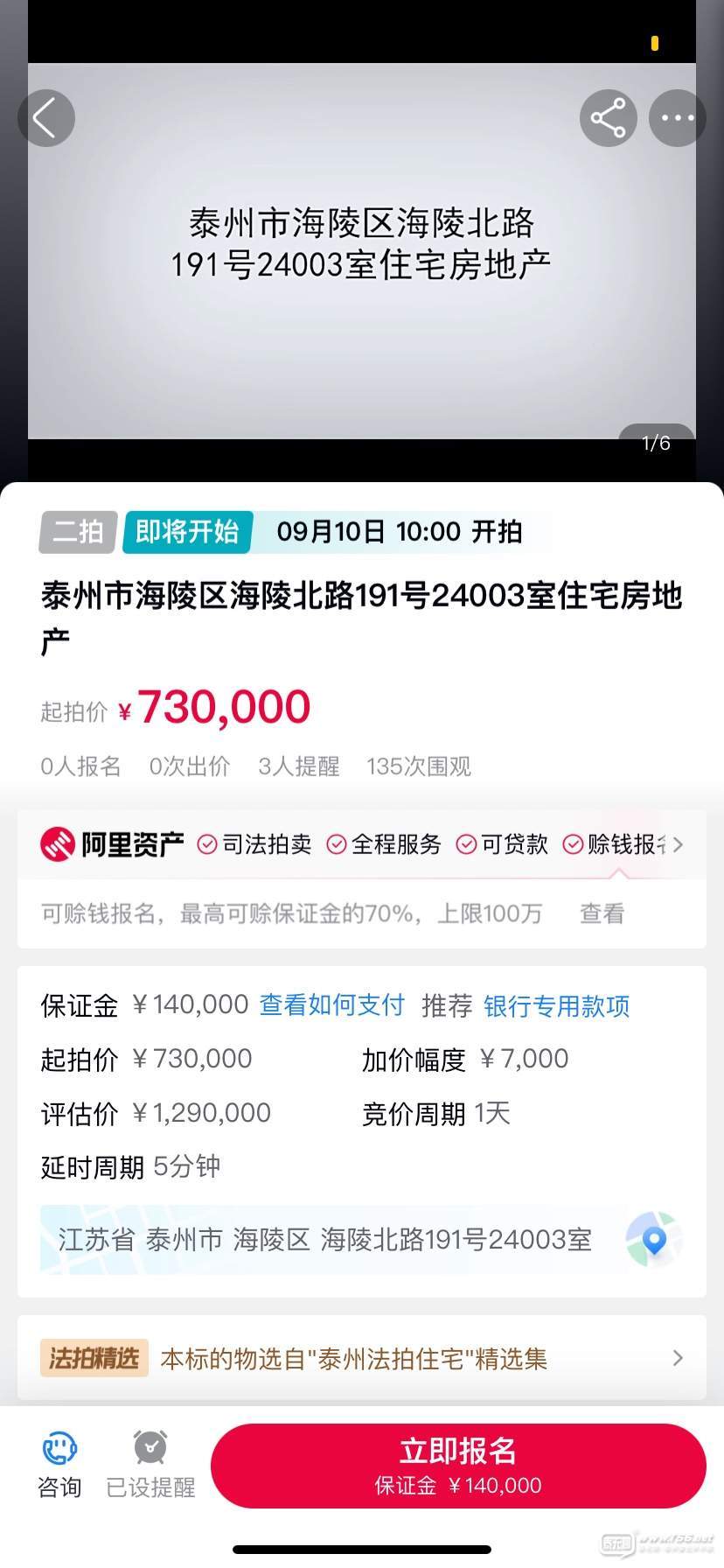Open the three-dot overflow menu
724x1568 pixels.
(x=677, y=118)
